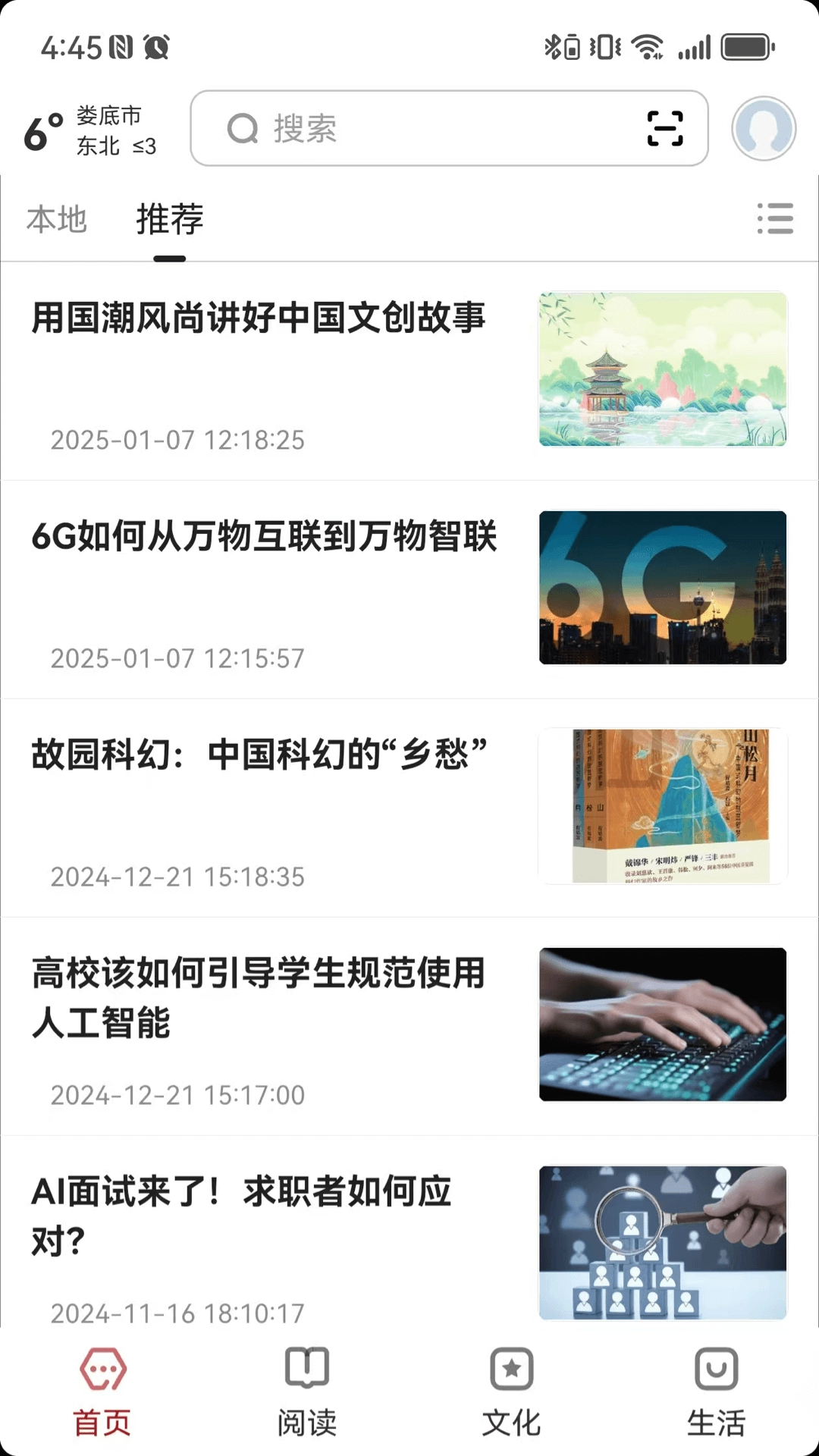819x1456 pixels.
Task: Open the user profile avatar
Action: pyautogui.click(x=763, y=128)
